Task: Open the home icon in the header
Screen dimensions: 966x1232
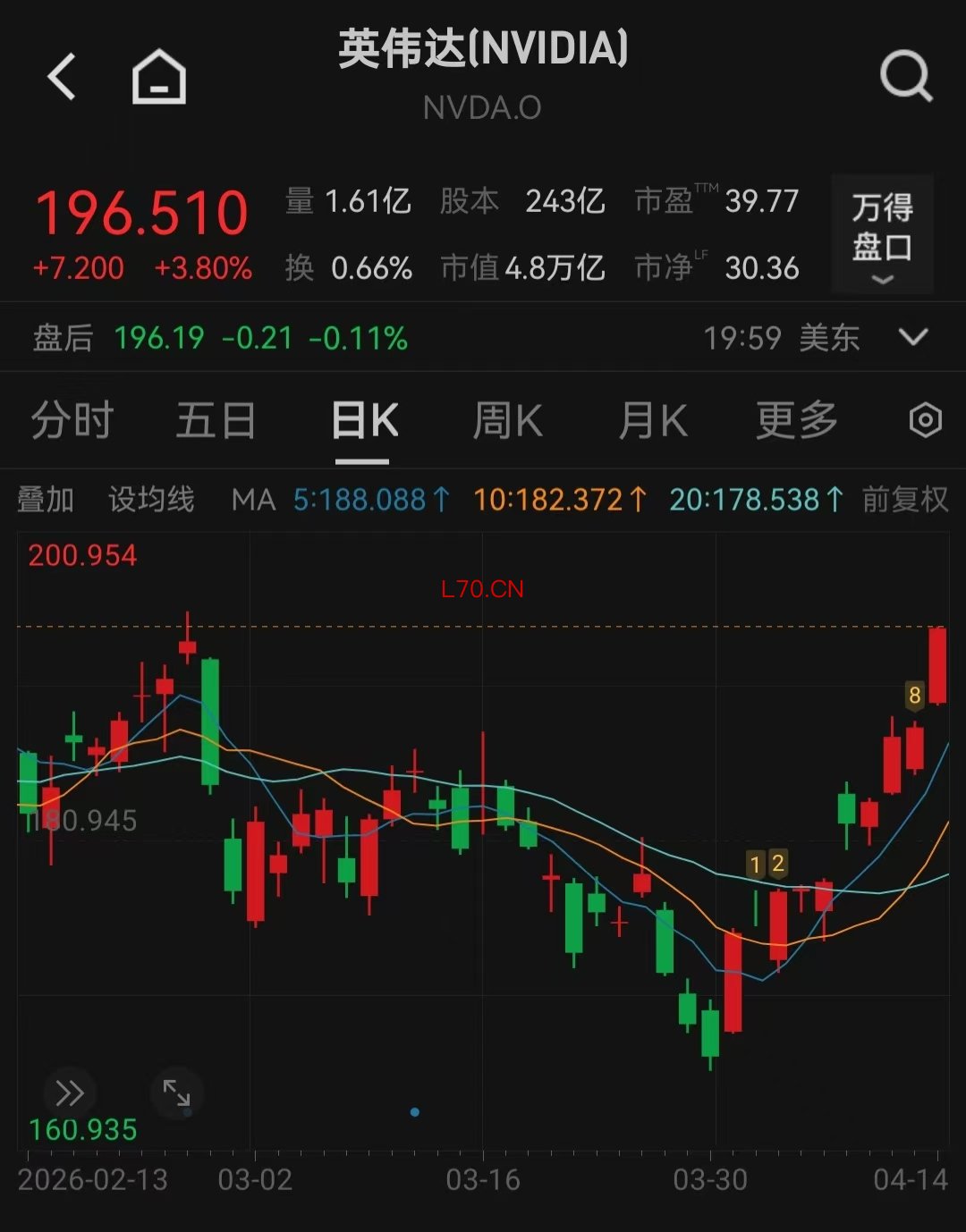Action: click(x=159, y=77)
